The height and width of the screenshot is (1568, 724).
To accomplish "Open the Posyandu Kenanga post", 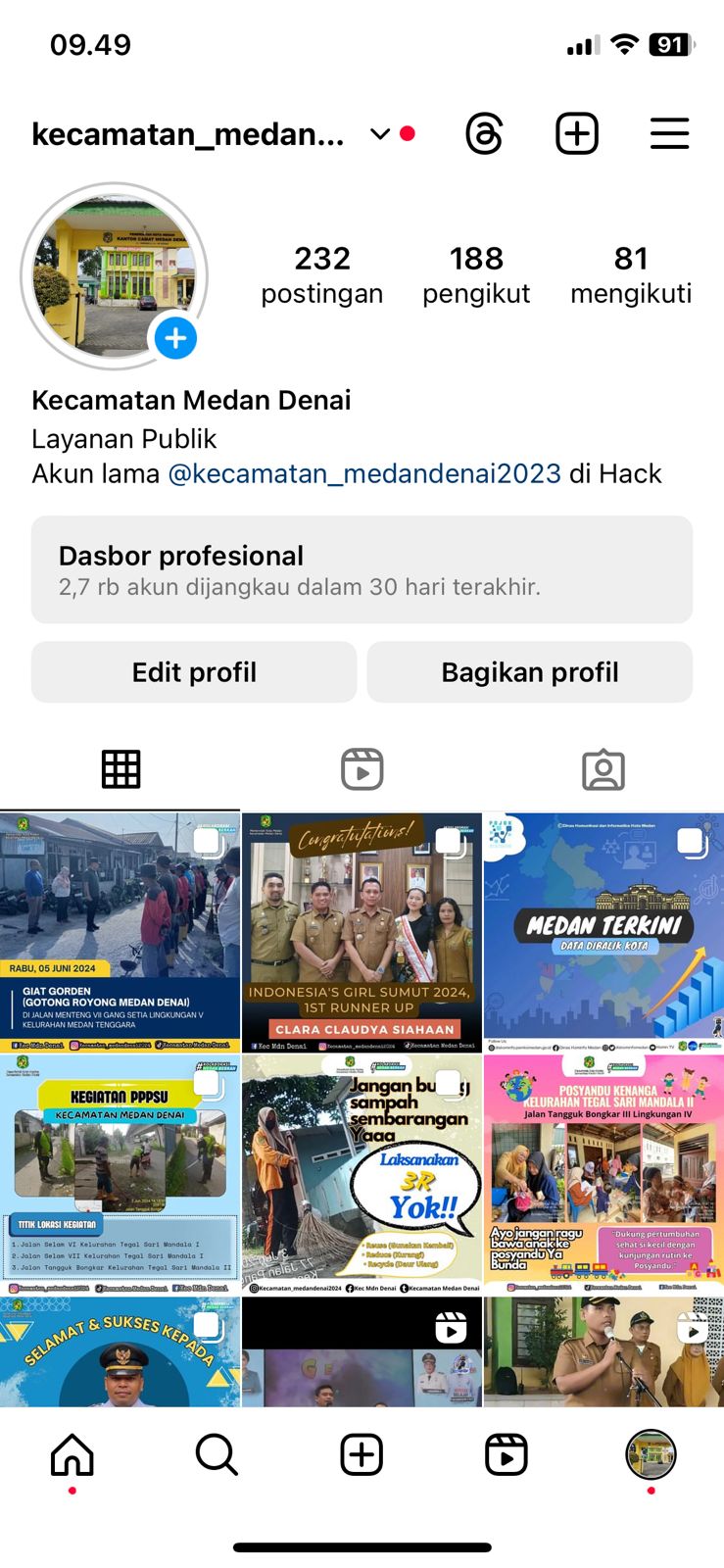I will pos(603,1173).
